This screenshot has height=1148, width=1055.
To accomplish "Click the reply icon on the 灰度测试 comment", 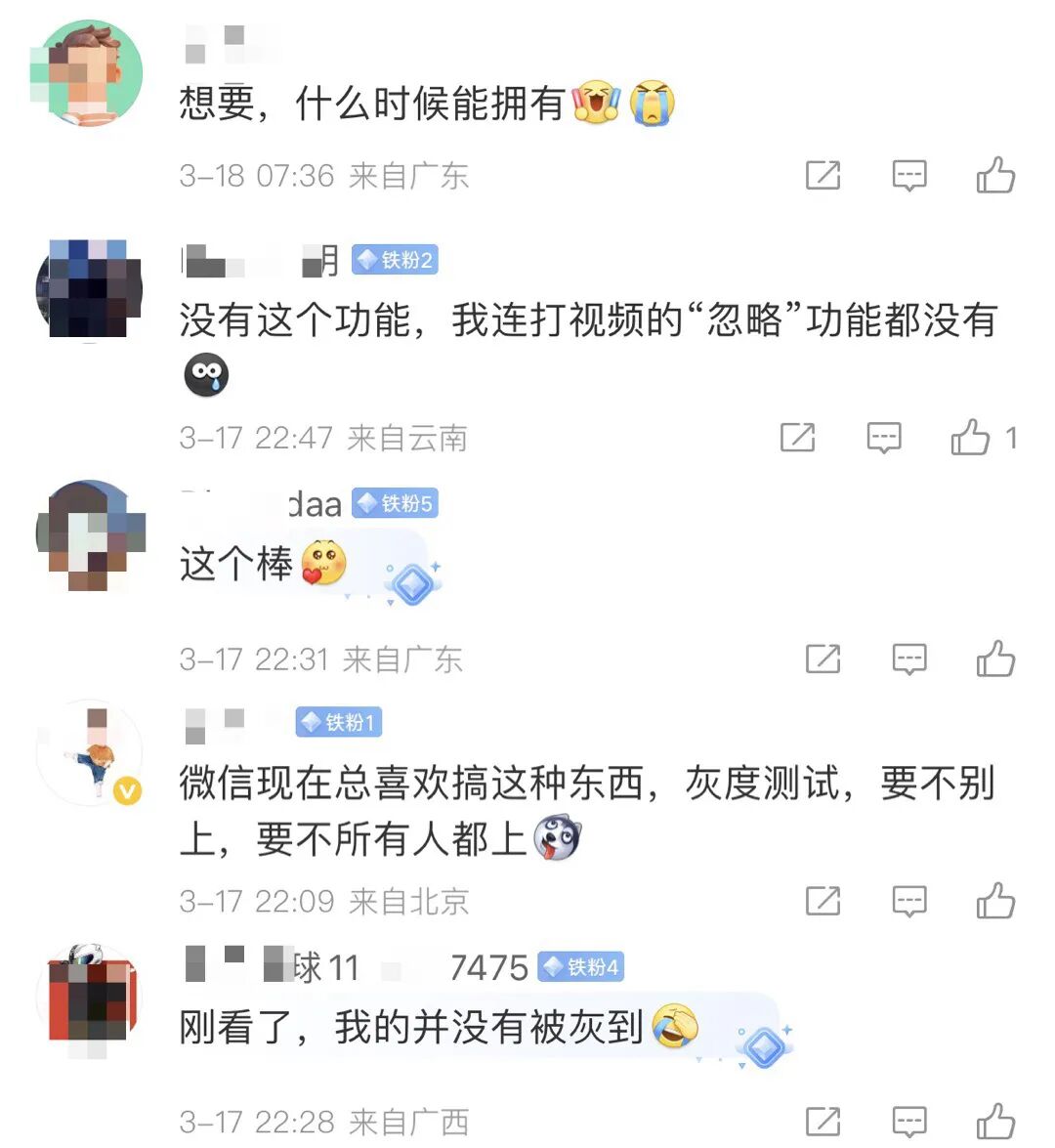I will point(909,901).
